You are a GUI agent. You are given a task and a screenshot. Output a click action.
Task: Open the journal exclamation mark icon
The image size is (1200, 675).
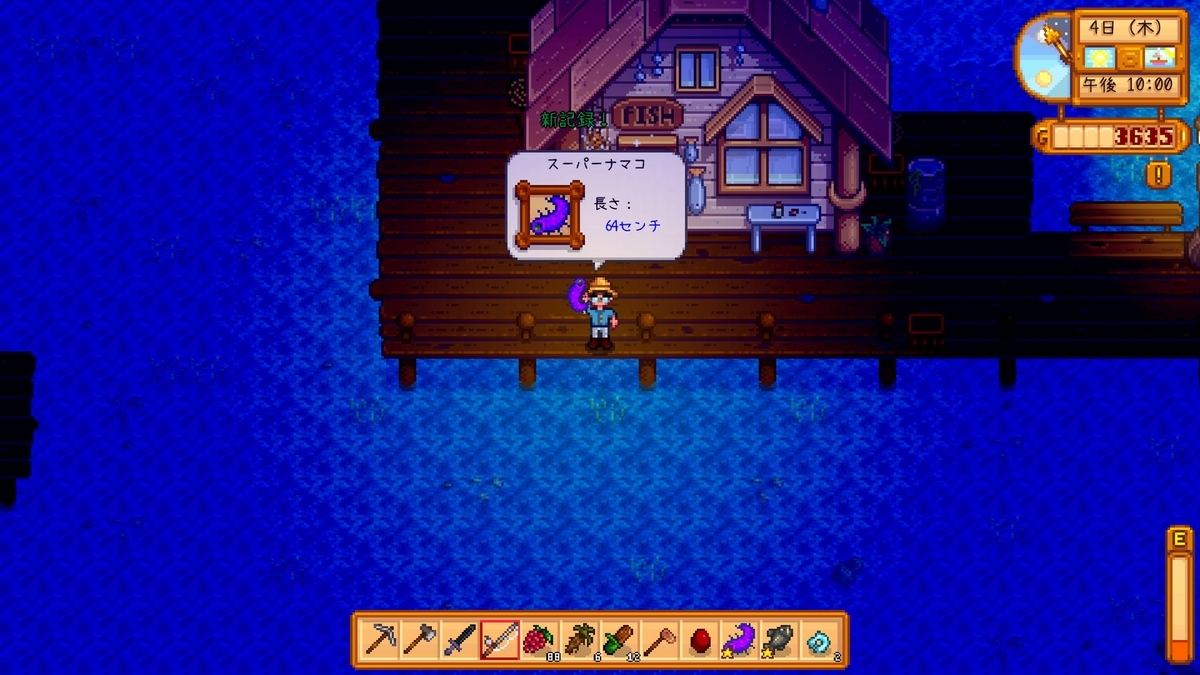click(1160, 175)
